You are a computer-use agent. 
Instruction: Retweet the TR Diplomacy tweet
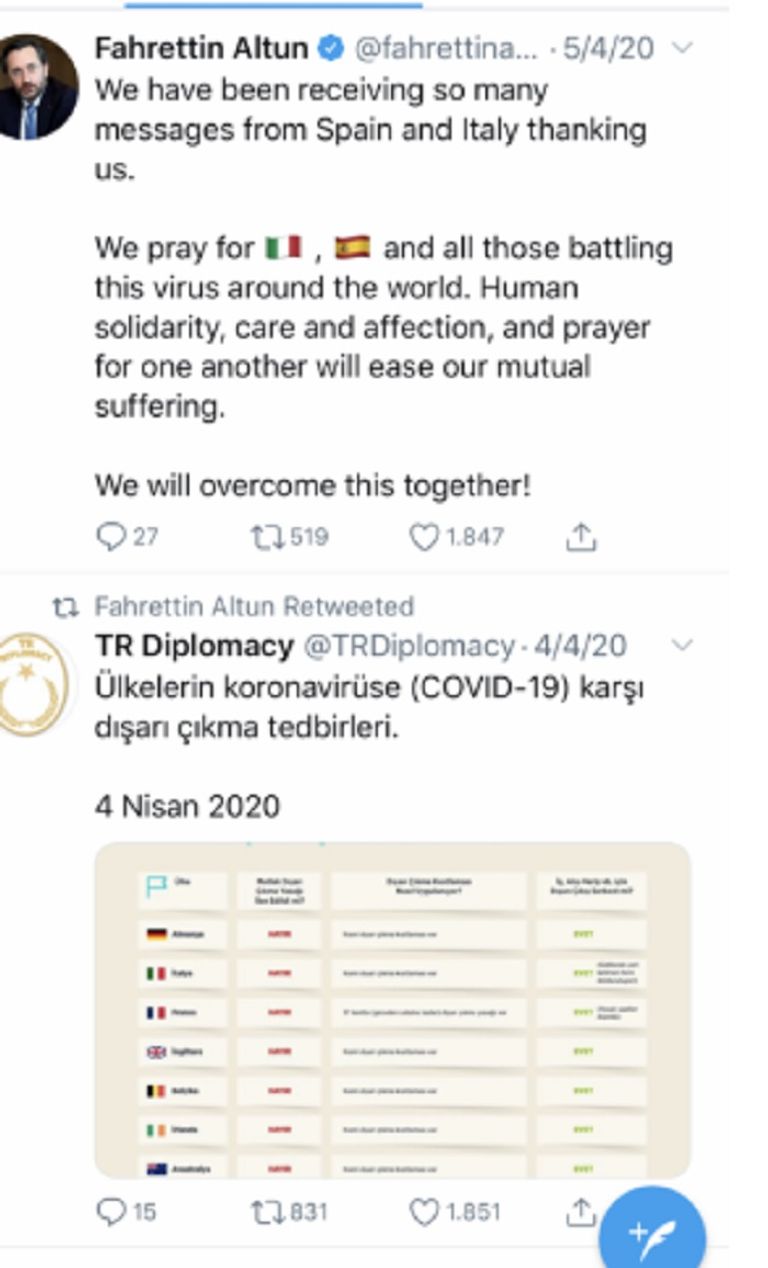[264, 1211]
